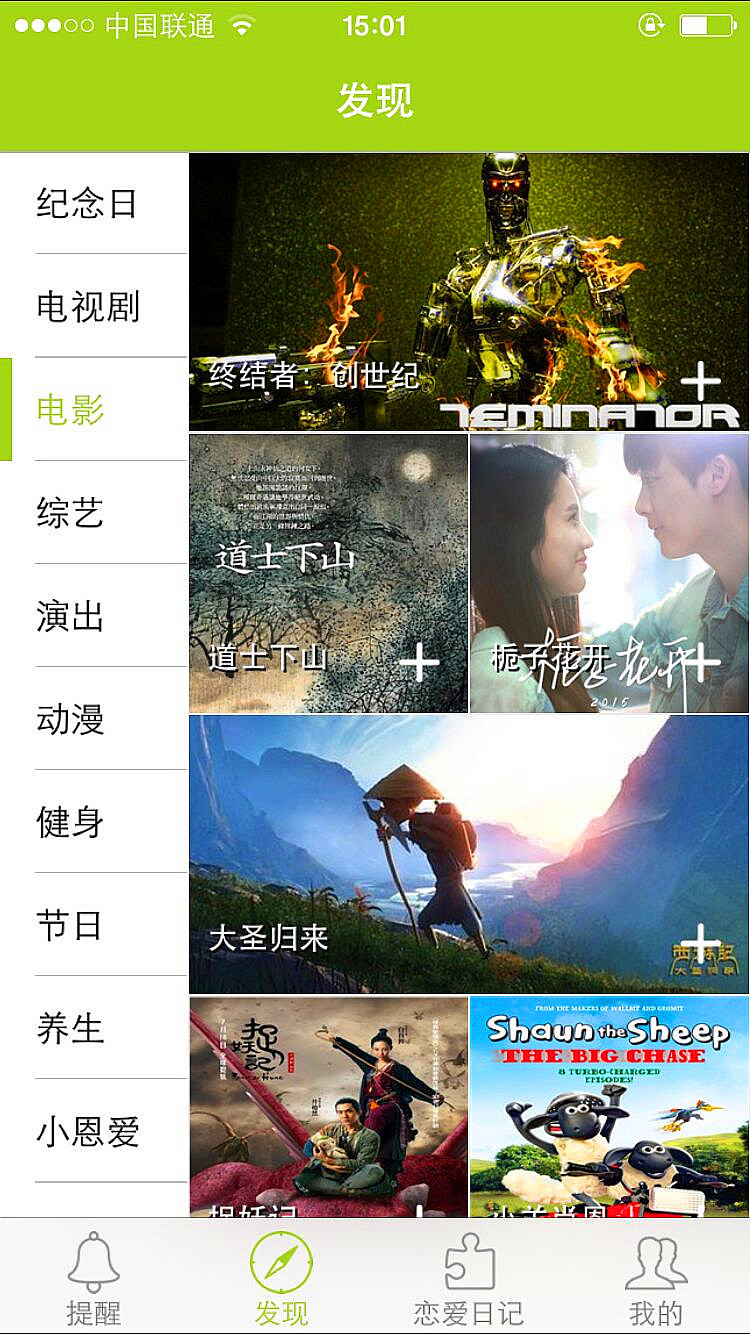Image resolution: width=750 pixels, height=1334 pixels.
Task: Go to the 我的 tab
Action: (656, 1278)
